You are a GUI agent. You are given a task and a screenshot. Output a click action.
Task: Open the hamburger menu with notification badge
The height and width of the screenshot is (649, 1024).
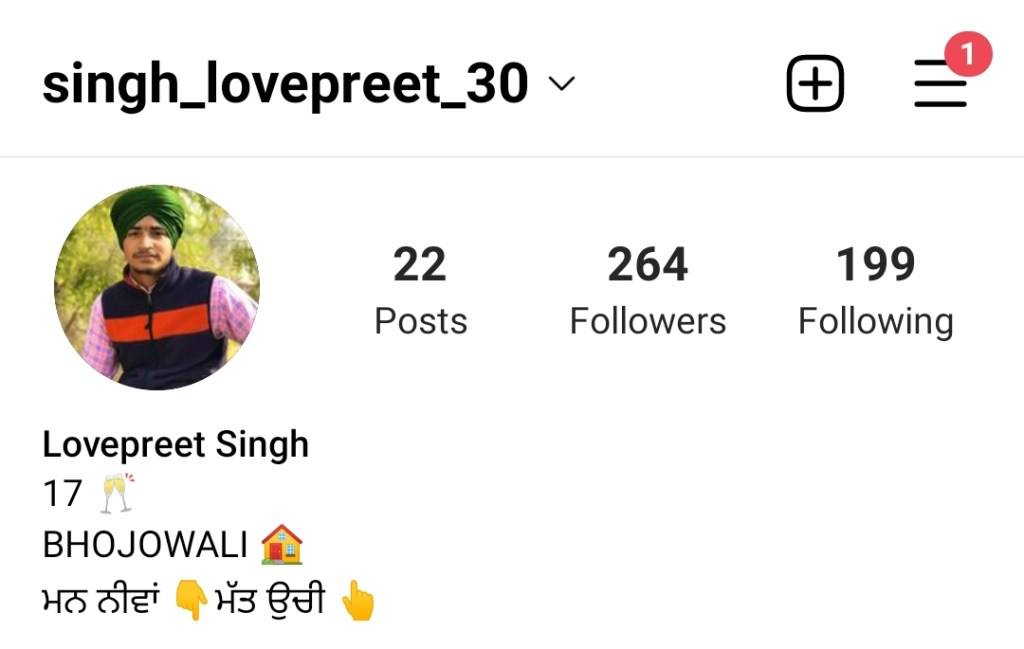[x=941, y=84]
